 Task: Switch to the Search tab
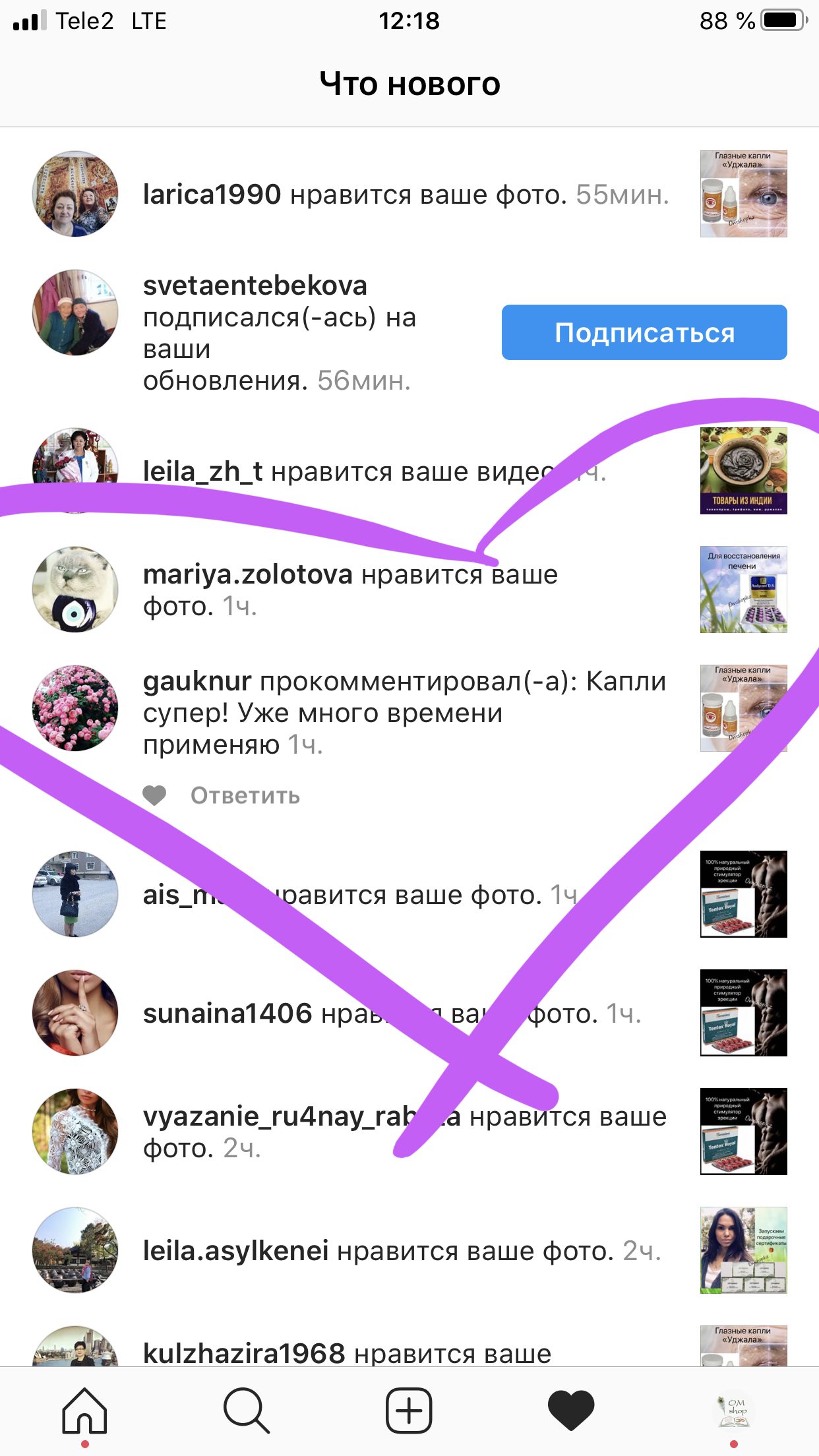[x=247, y=1411]
